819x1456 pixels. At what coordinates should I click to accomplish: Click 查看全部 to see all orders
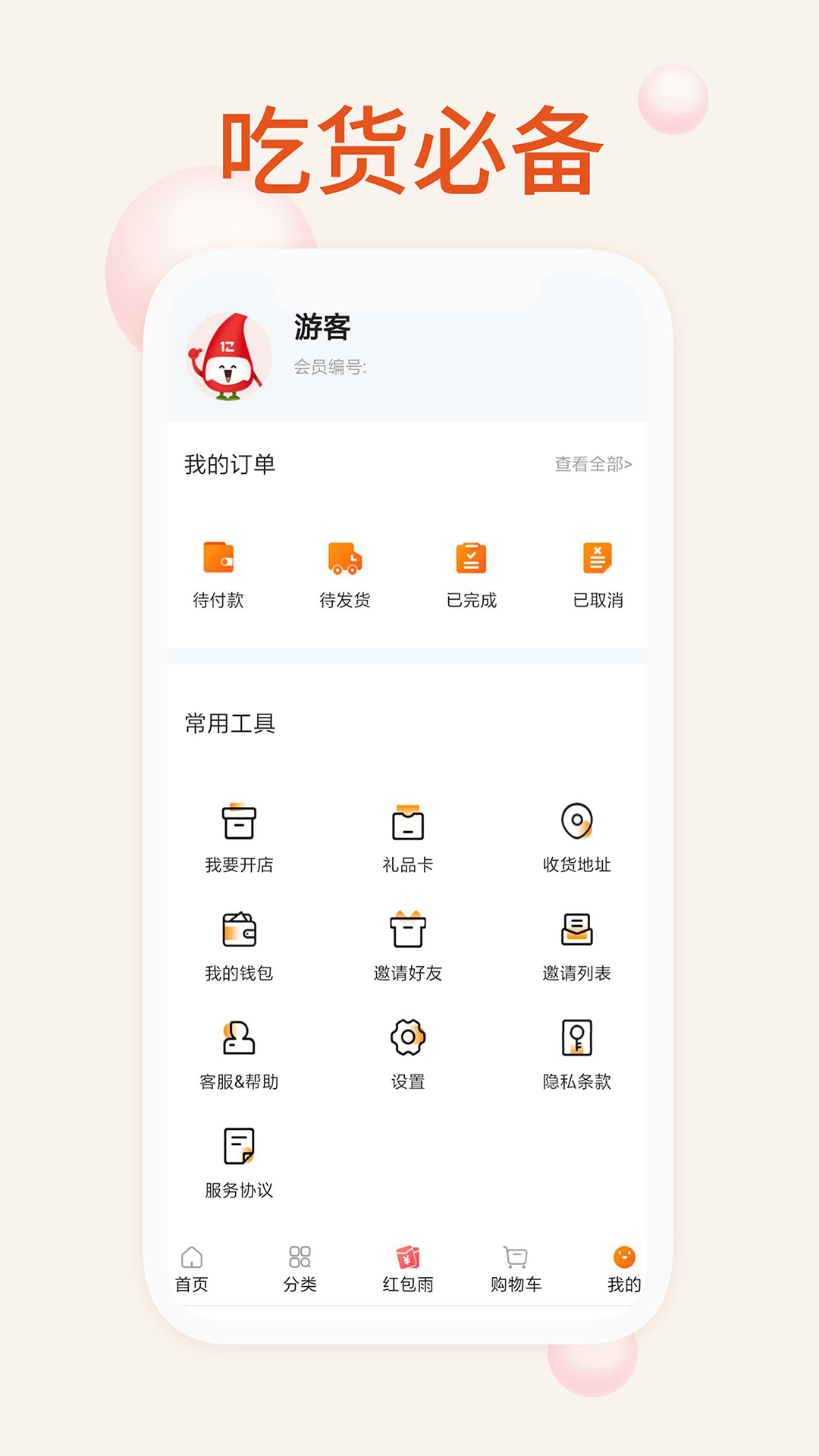point(593,465)
